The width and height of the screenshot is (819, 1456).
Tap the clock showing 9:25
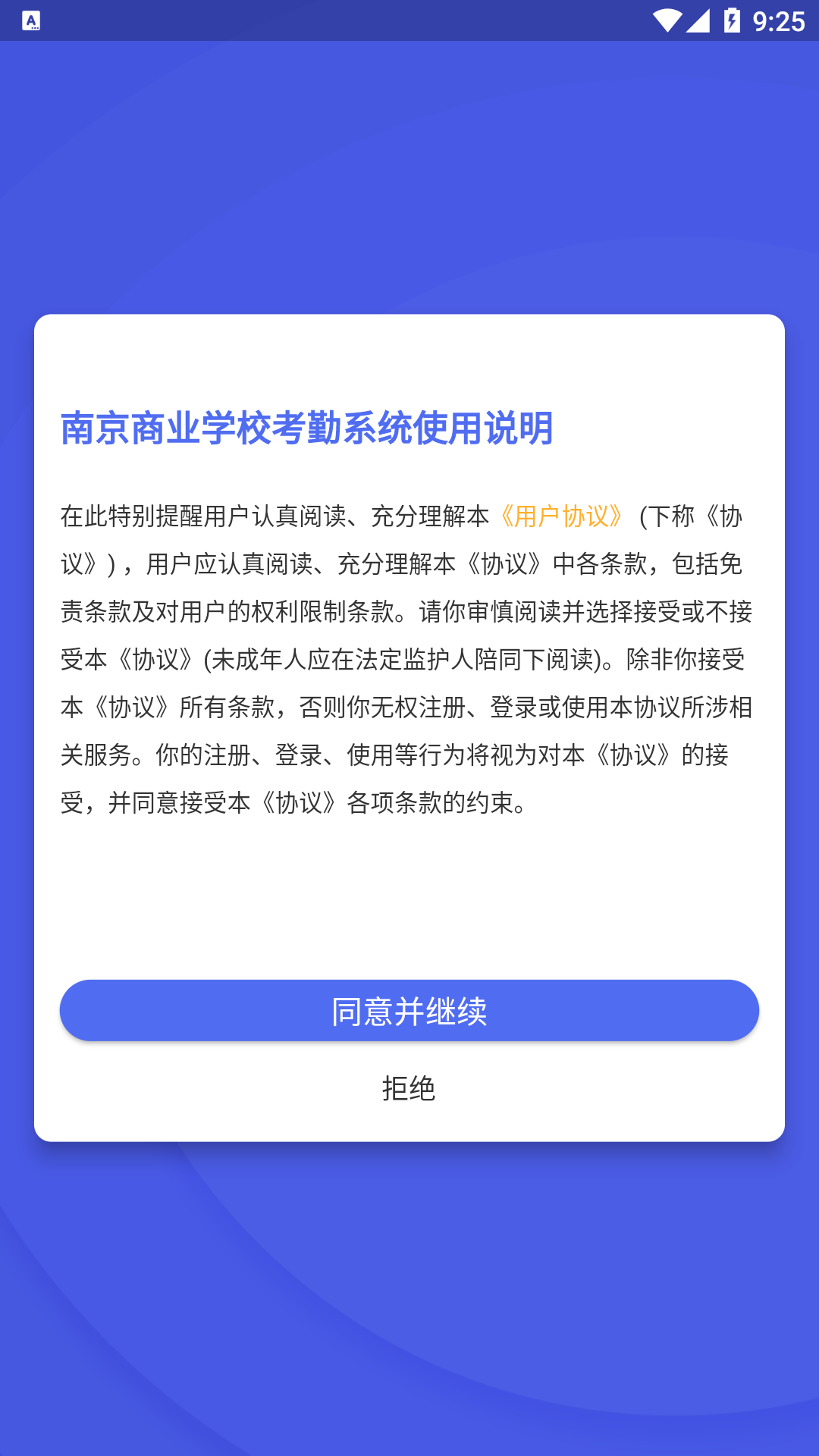tap(781, 21)
